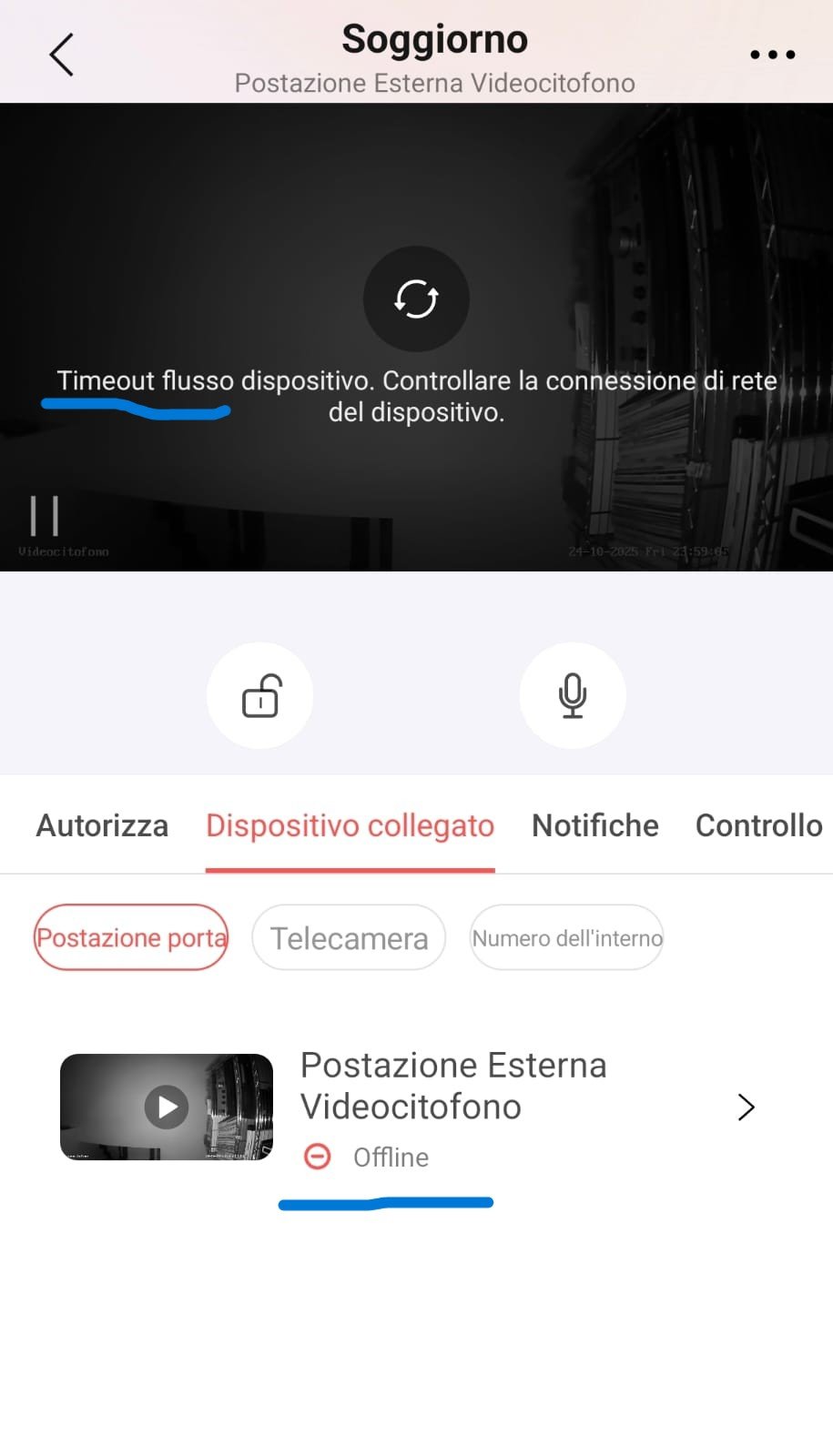
Task: Activate the microphone to talk
Action: (x=573, y=696)
